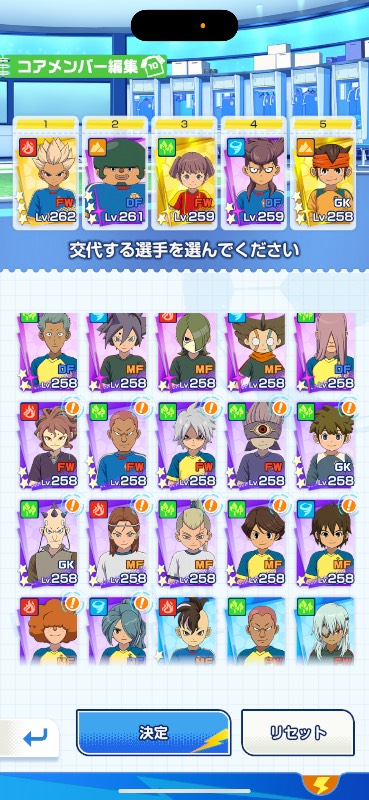This screenshot has height=800, width=369.
Task: Select core member slot 1 FW Lv.262
Action: (x=45, y=173)
